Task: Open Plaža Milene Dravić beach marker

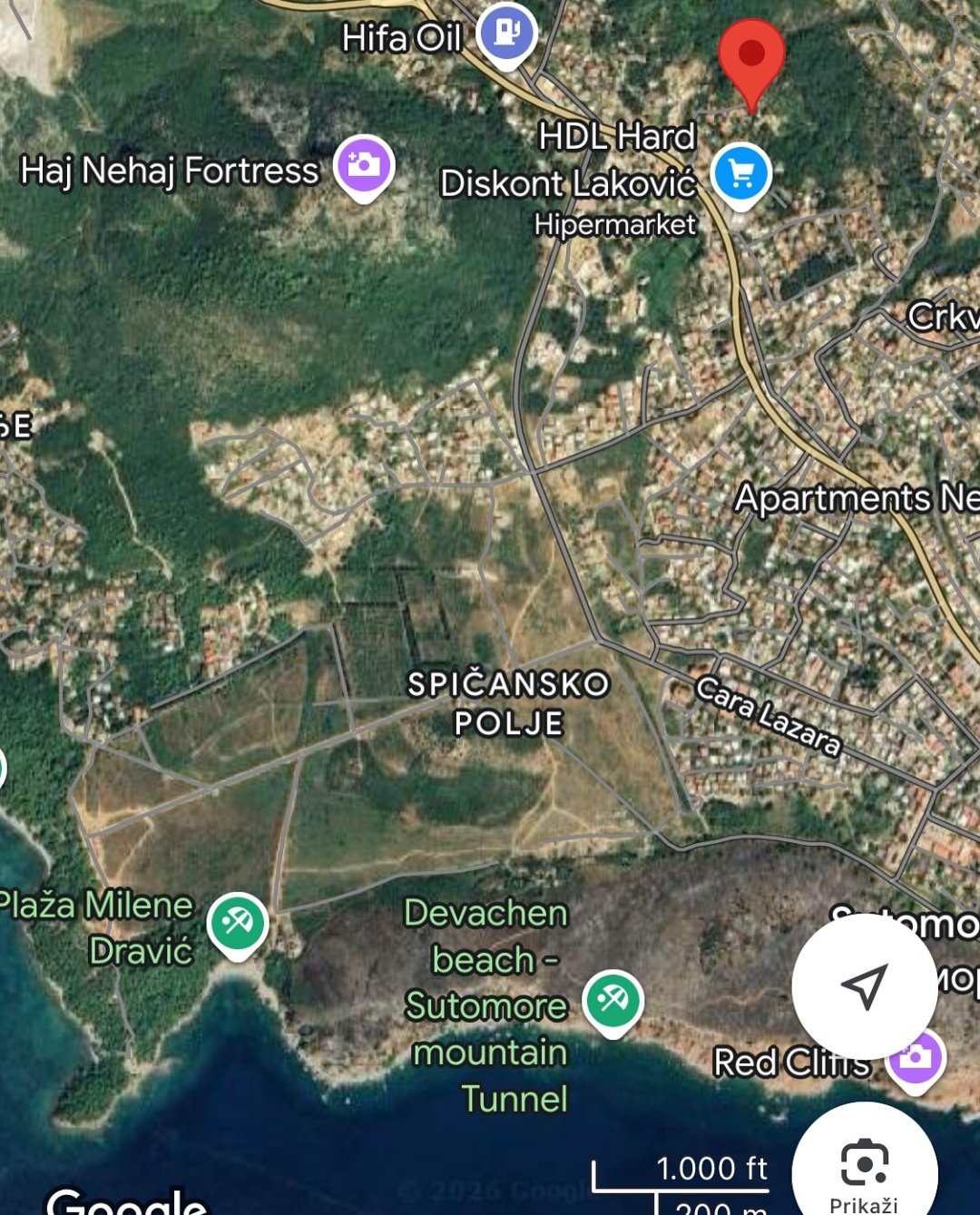Action: 238,923
